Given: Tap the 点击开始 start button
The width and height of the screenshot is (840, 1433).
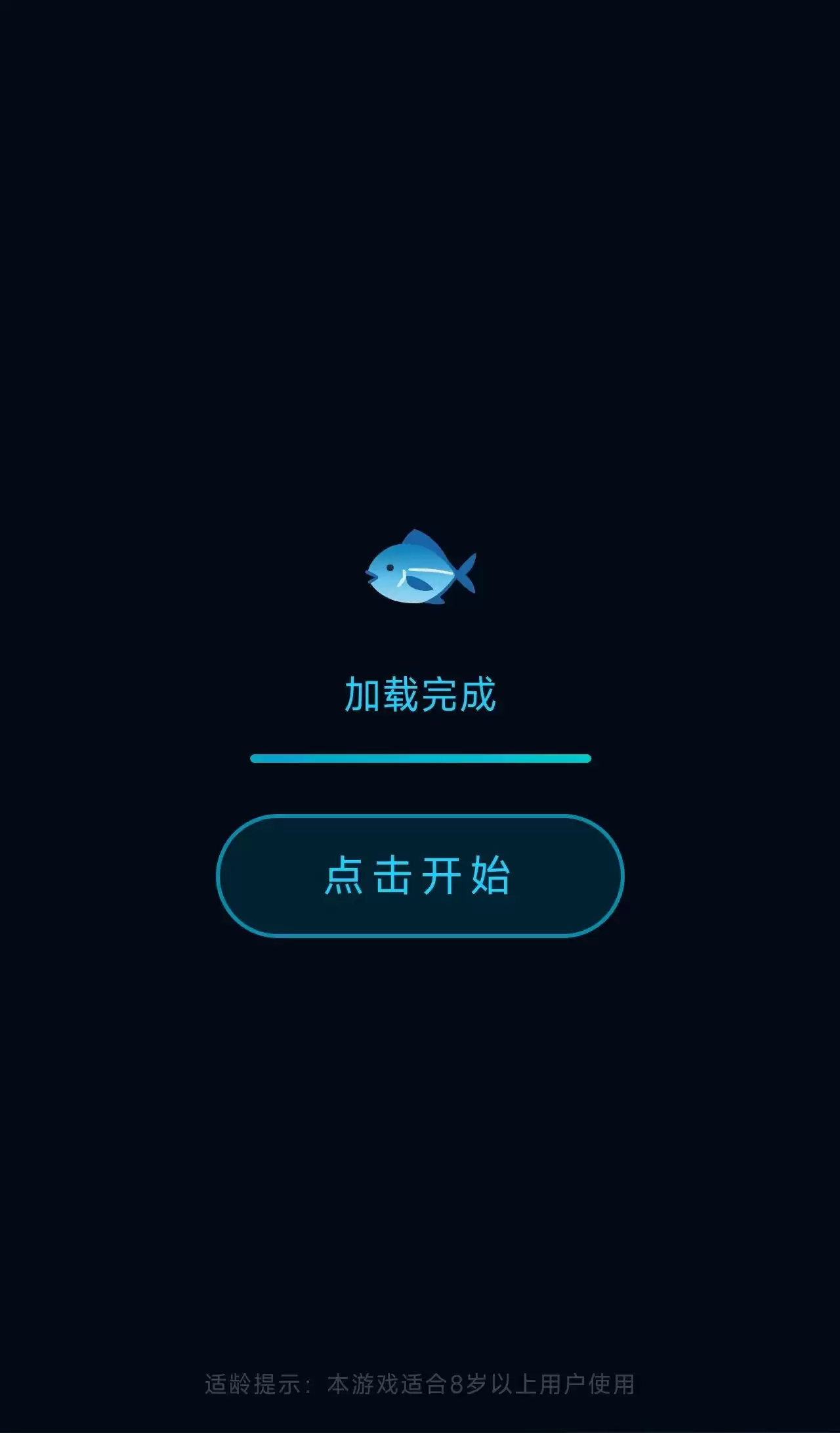Looking at the screenshot, I should click(420, 876).
